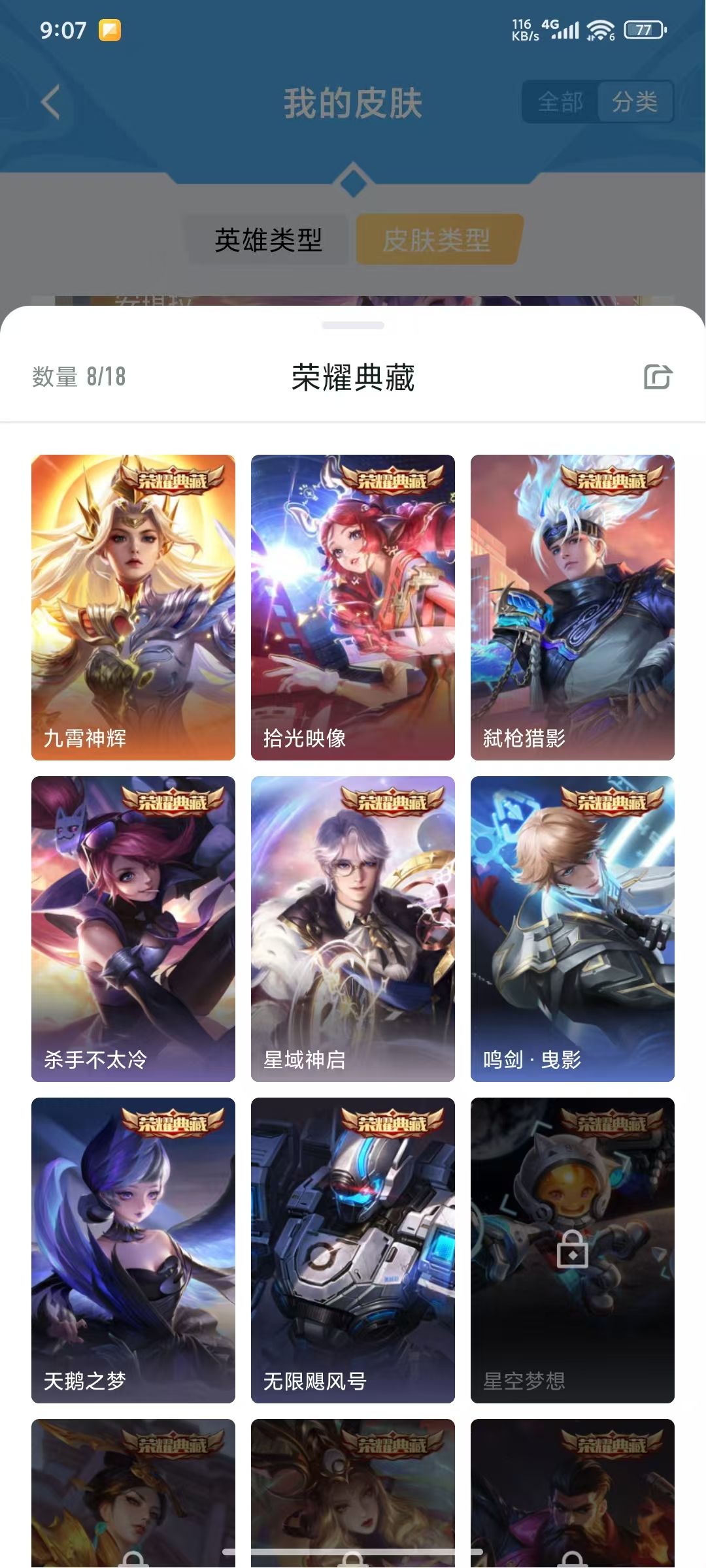The height and width of the screenshot is (1568, 706).
Task: View the 弑枪猎影 skin
Action: 573,608
